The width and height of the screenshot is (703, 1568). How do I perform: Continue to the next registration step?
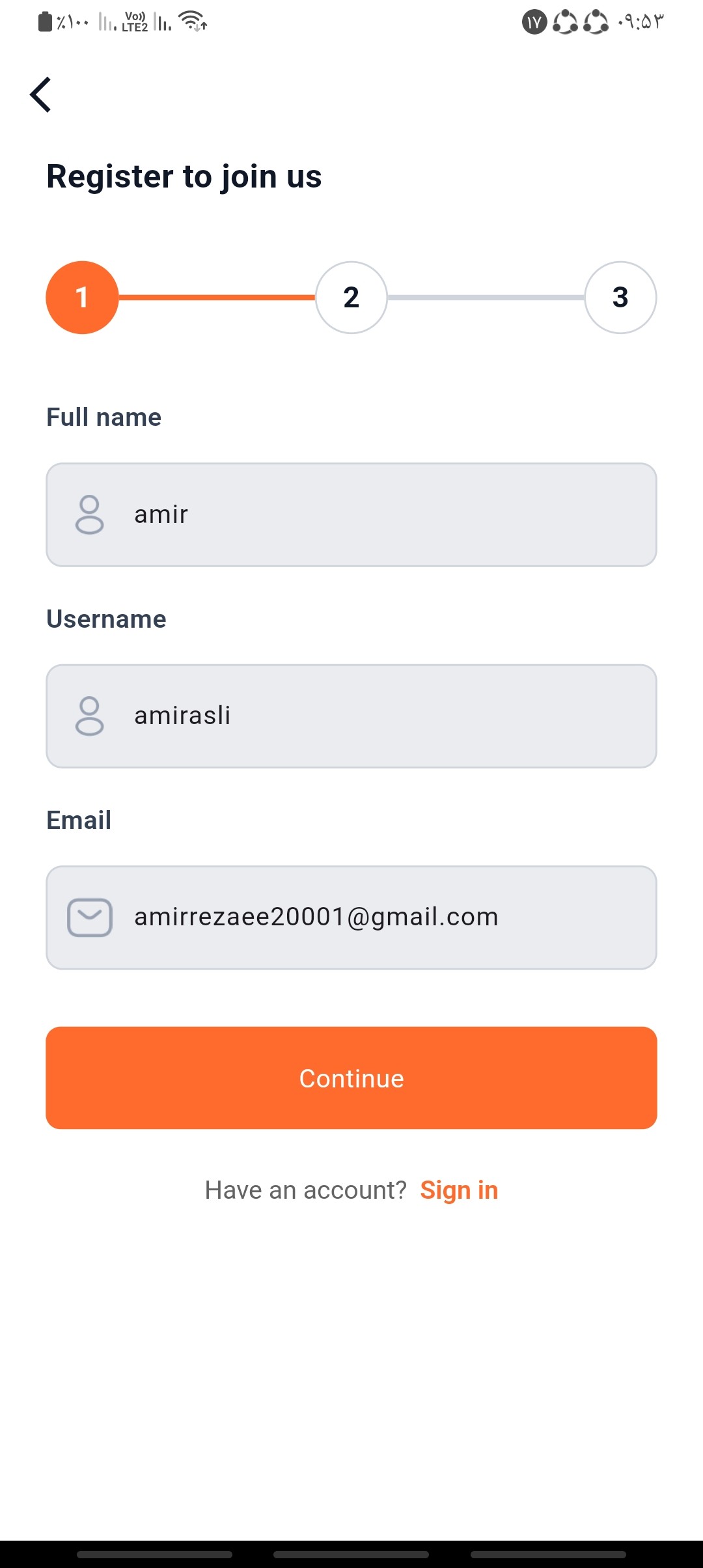pos(351,1078)
